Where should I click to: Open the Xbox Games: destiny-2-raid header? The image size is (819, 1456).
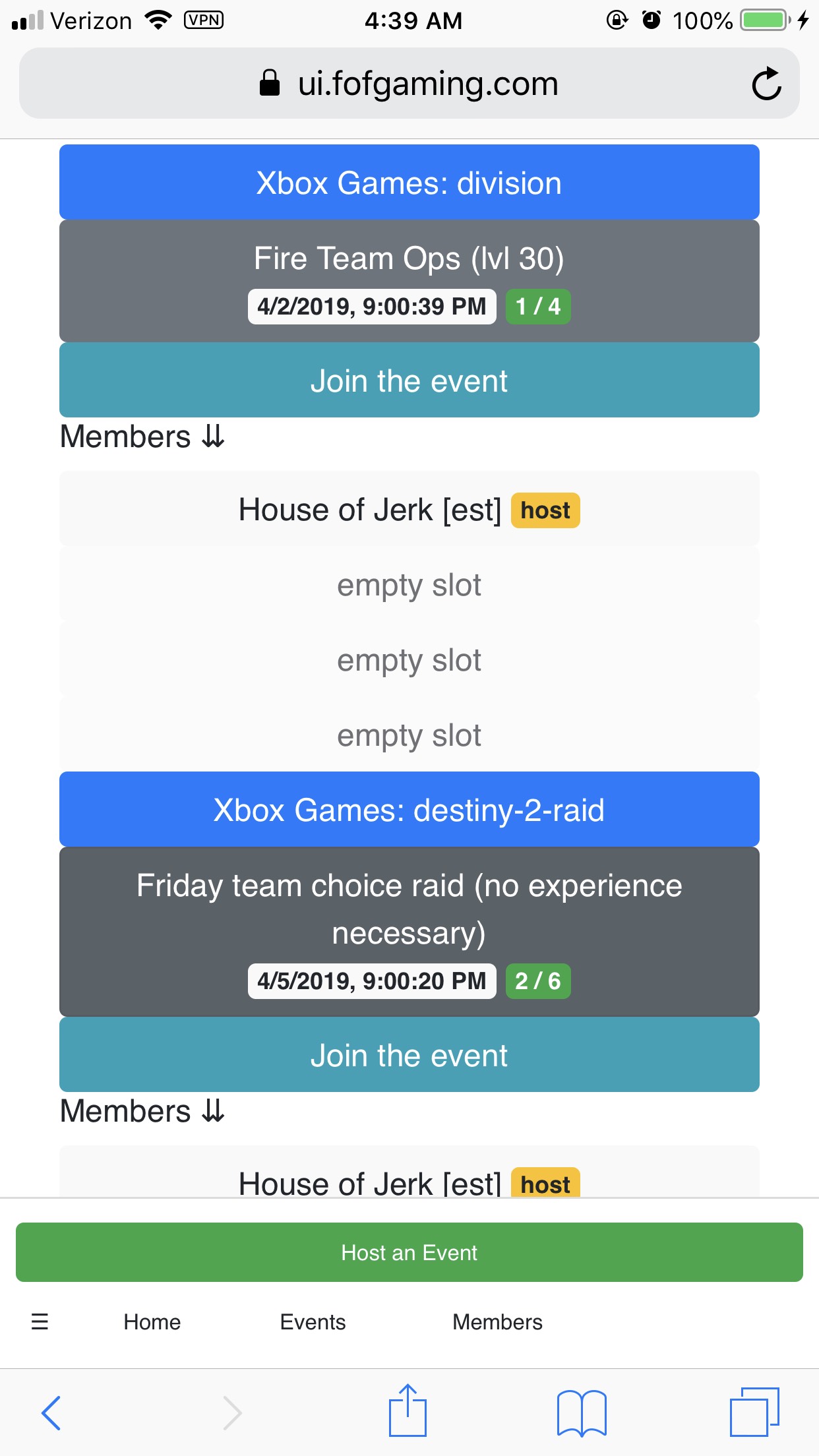click(409, 810)
